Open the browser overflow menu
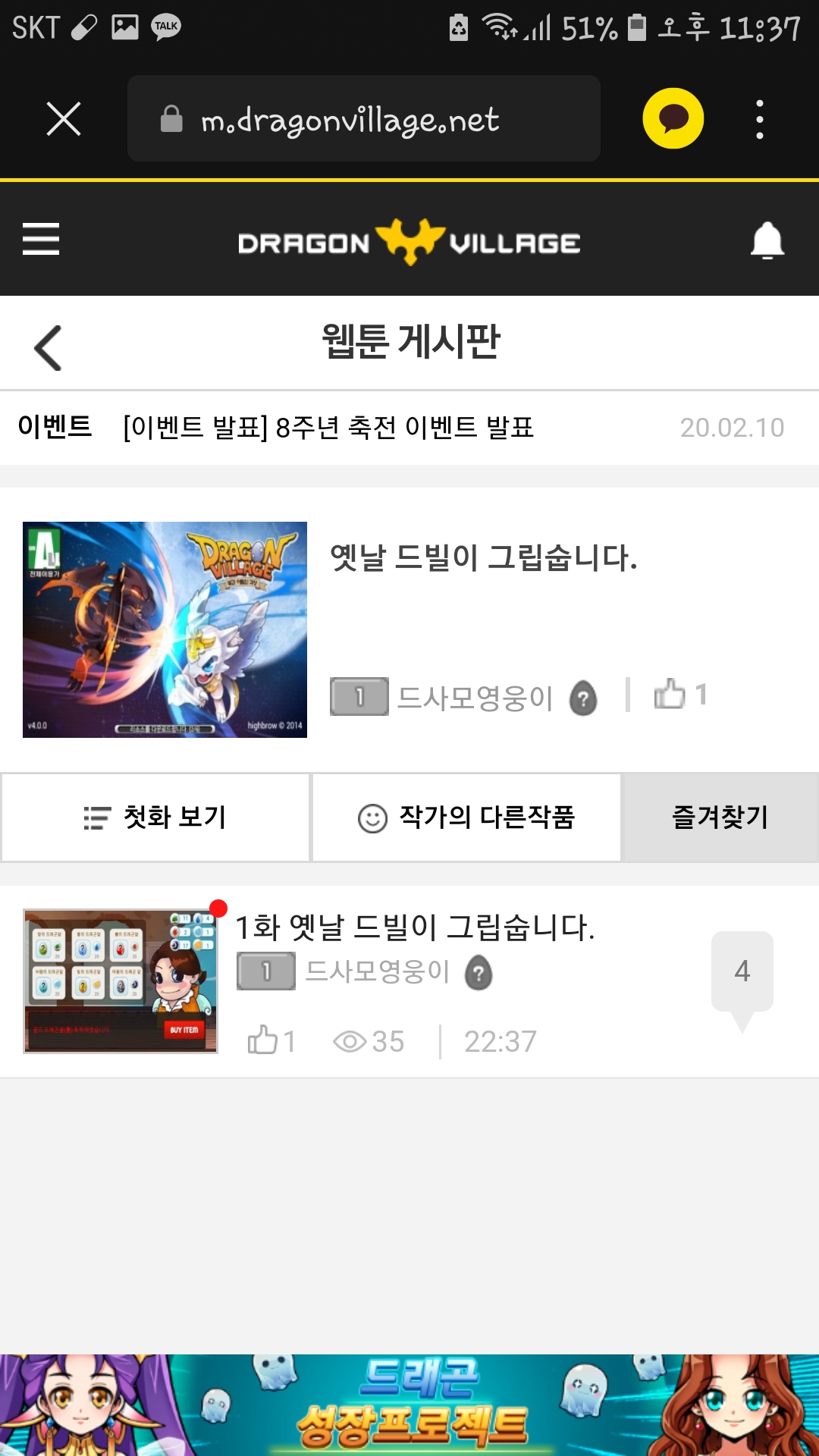Viewport: 819px width, 1456px height. tap(759, 119)
